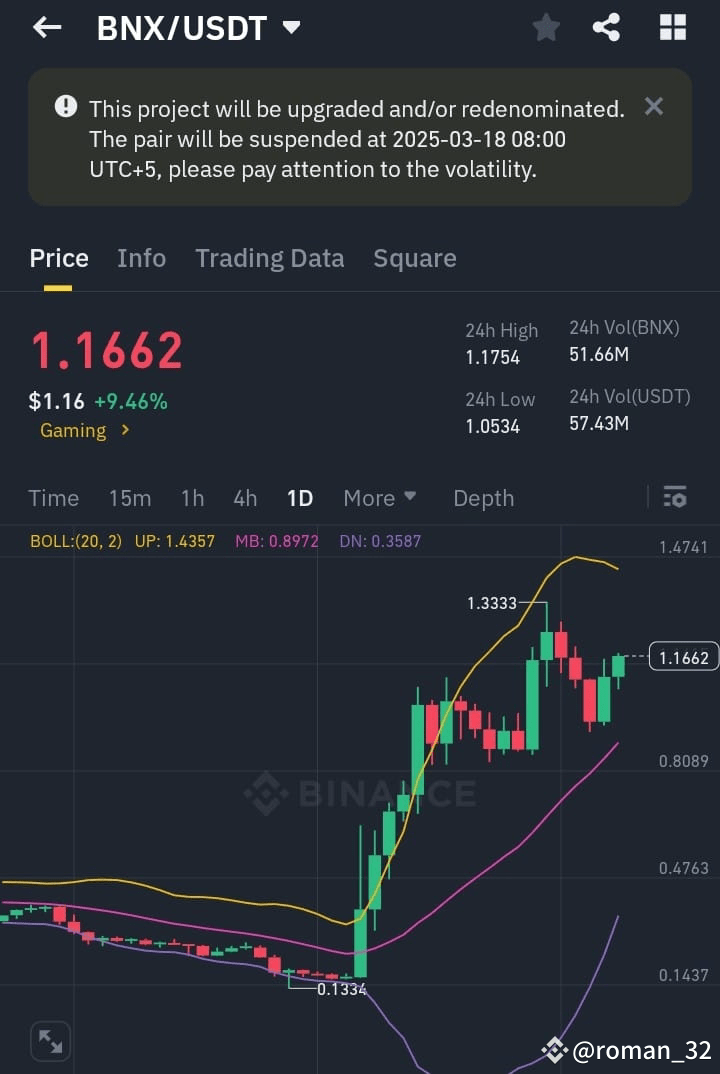Open chart indicator settings icon
This screenshot has width=720, height=1074.
coord(674,497)
